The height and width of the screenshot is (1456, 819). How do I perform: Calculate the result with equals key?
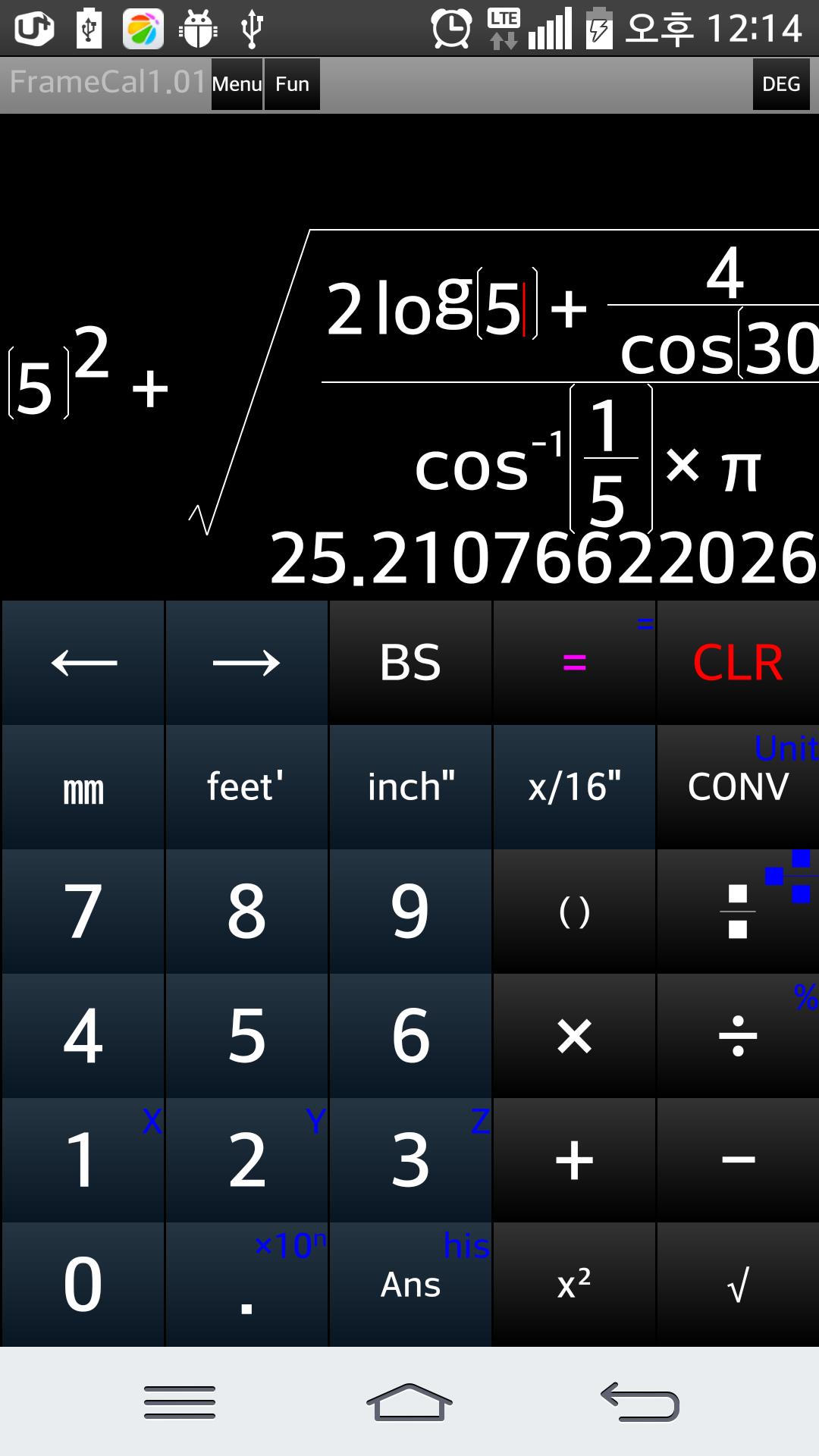point(574,663)
